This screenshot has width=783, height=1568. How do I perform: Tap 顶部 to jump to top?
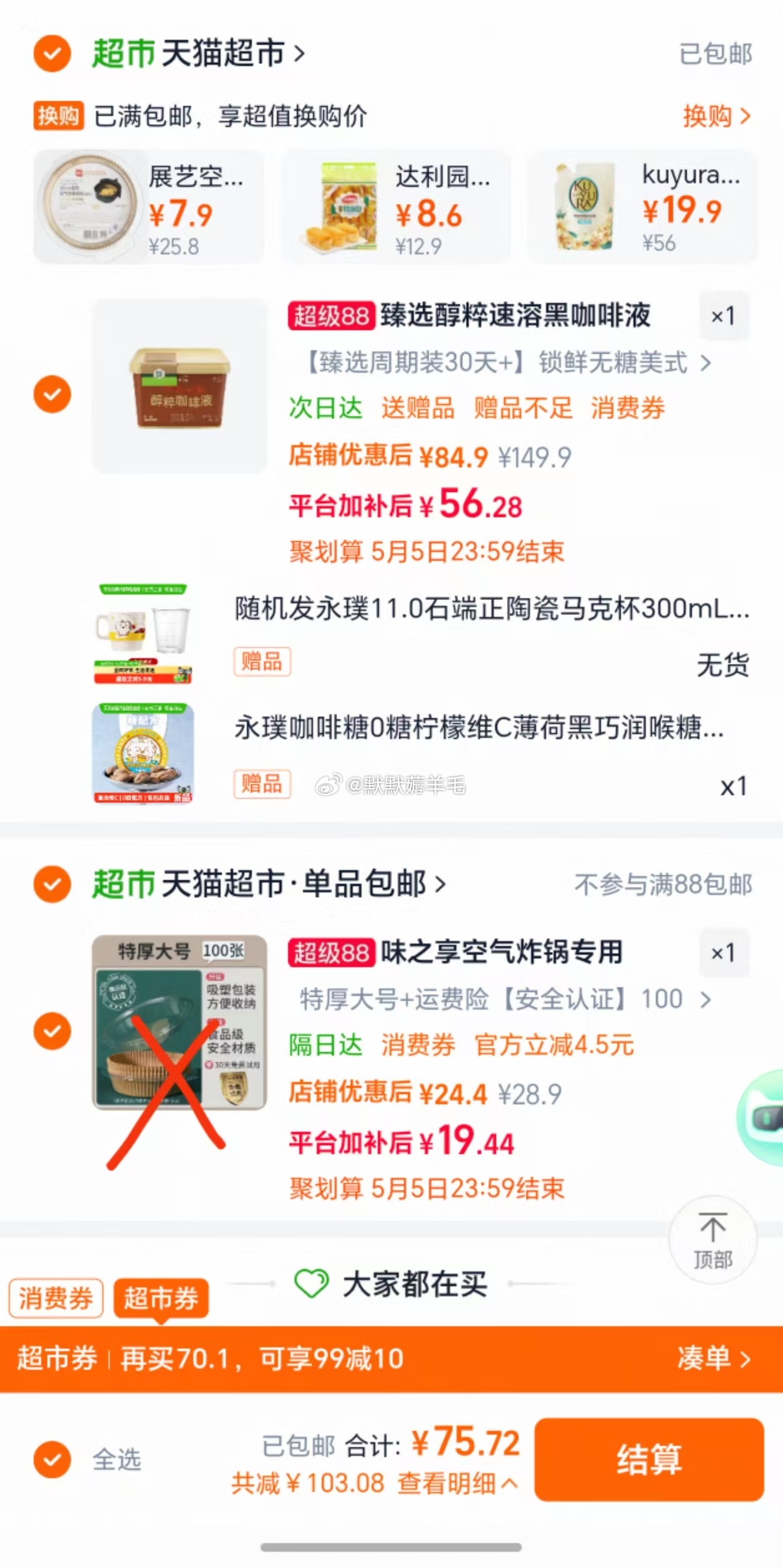pyautogui.click(x=713, y=1239)
